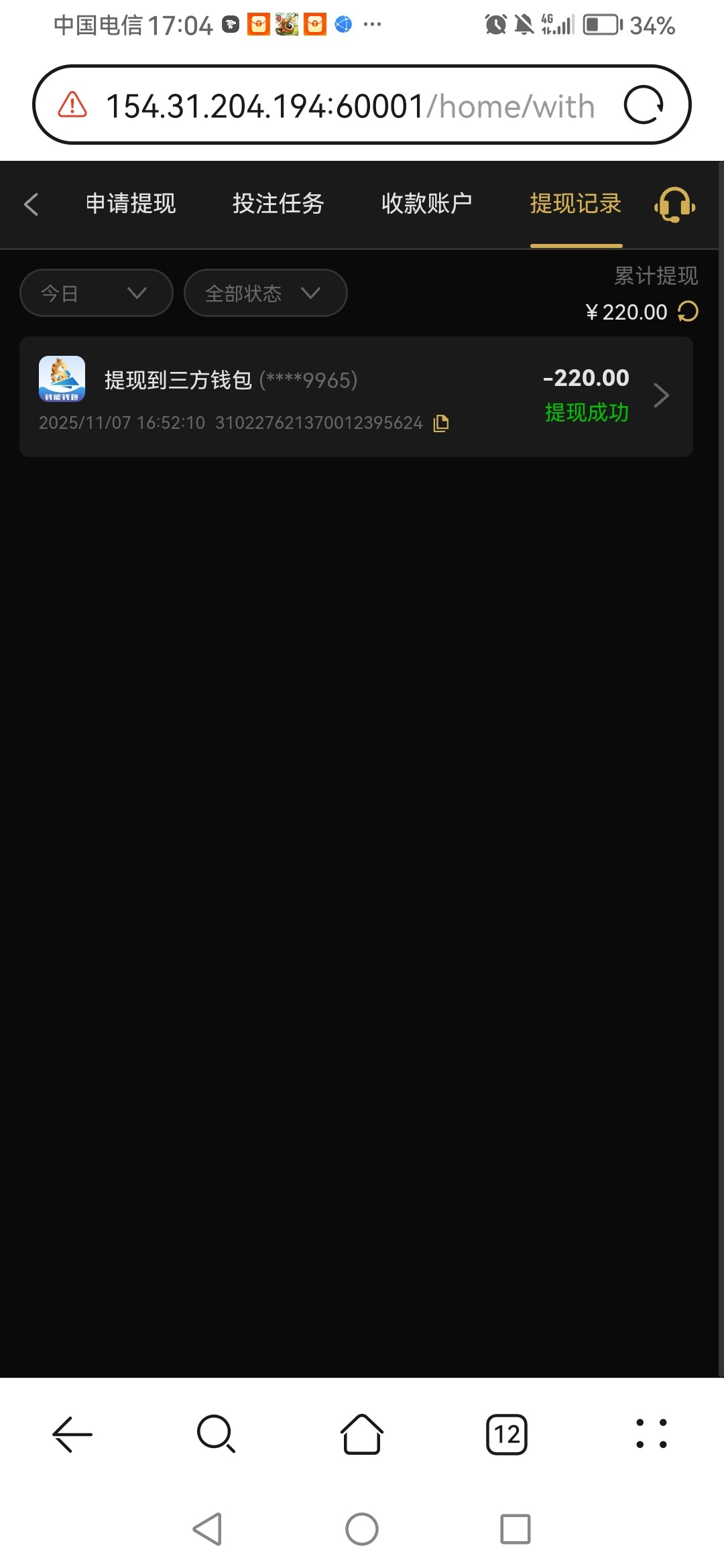Tap the URL address field
This screenshot has height=1568, width=724.
click(349, 106)
